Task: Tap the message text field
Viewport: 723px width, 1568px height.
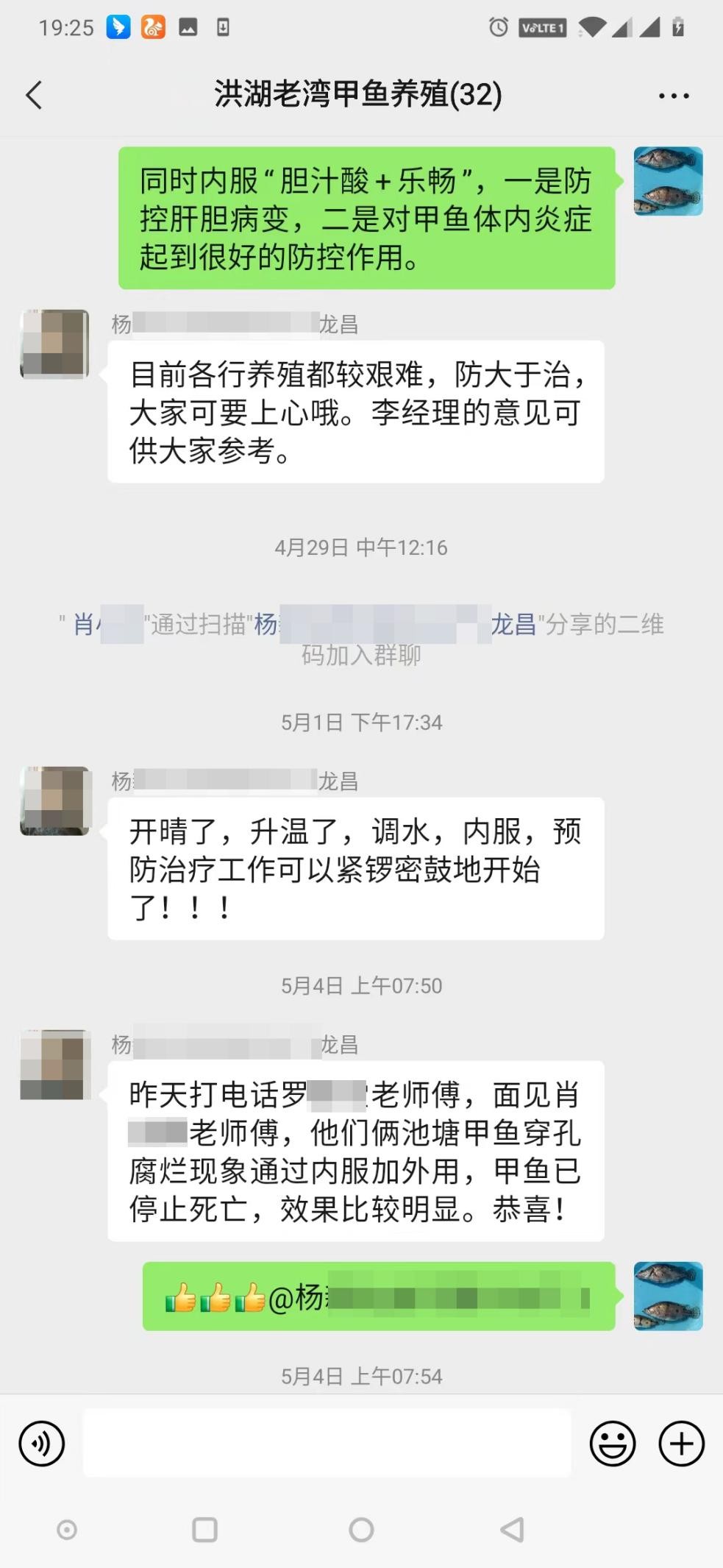Action: 327,1442
